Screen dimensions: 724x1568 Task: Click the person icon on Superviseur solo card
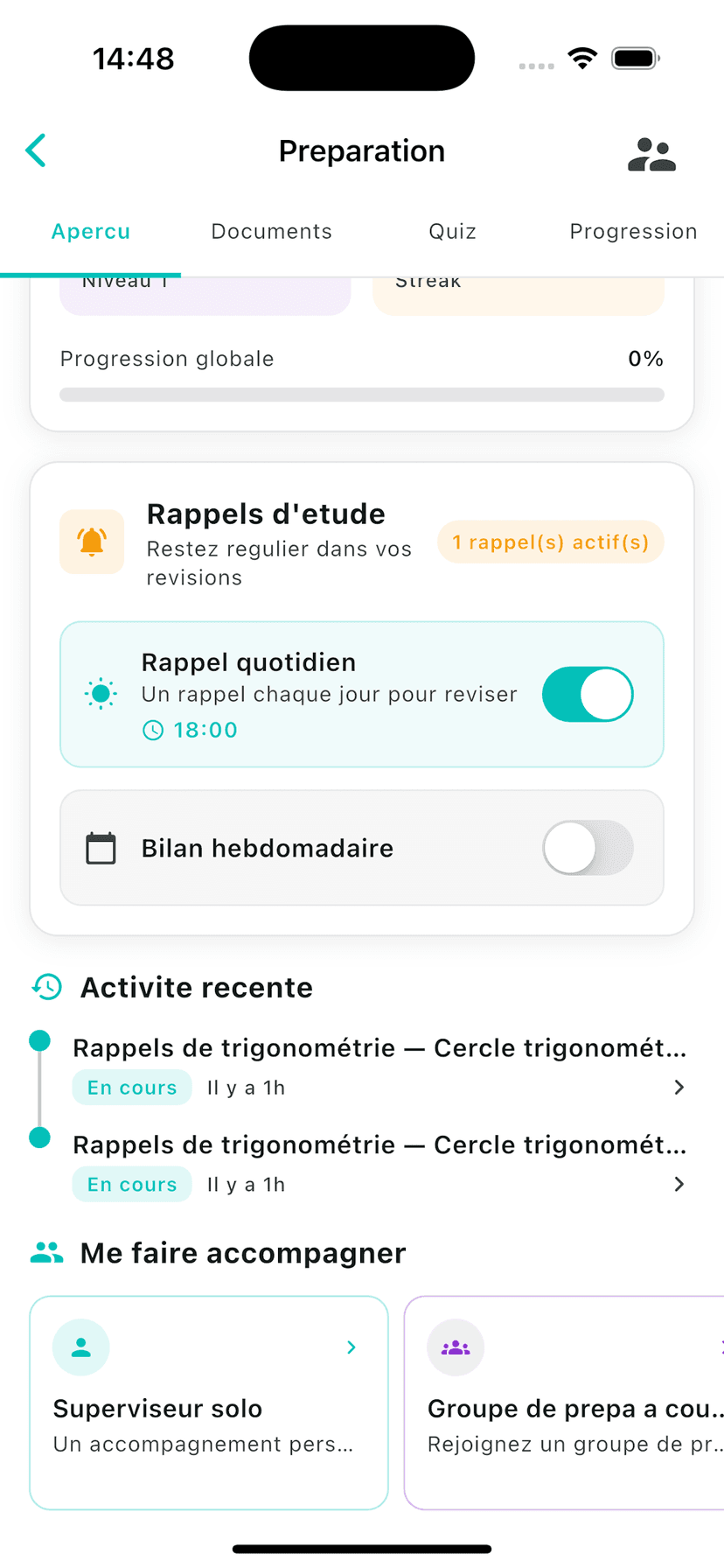(80, 1347)
